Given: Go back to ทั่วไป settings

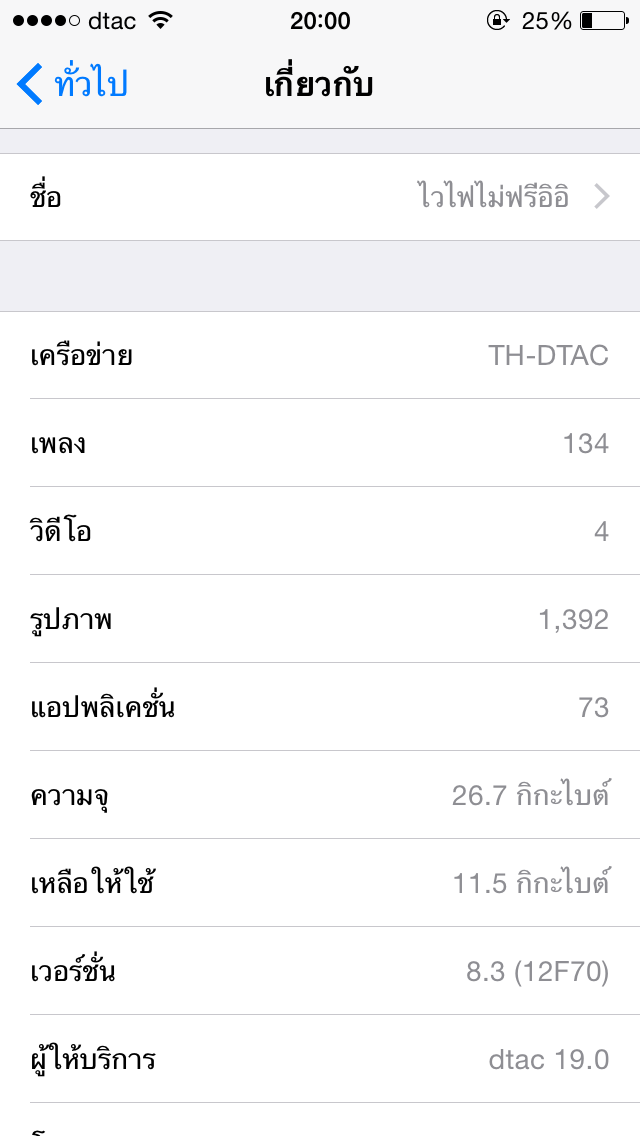Looking at the screenshot, I should 72,84.
